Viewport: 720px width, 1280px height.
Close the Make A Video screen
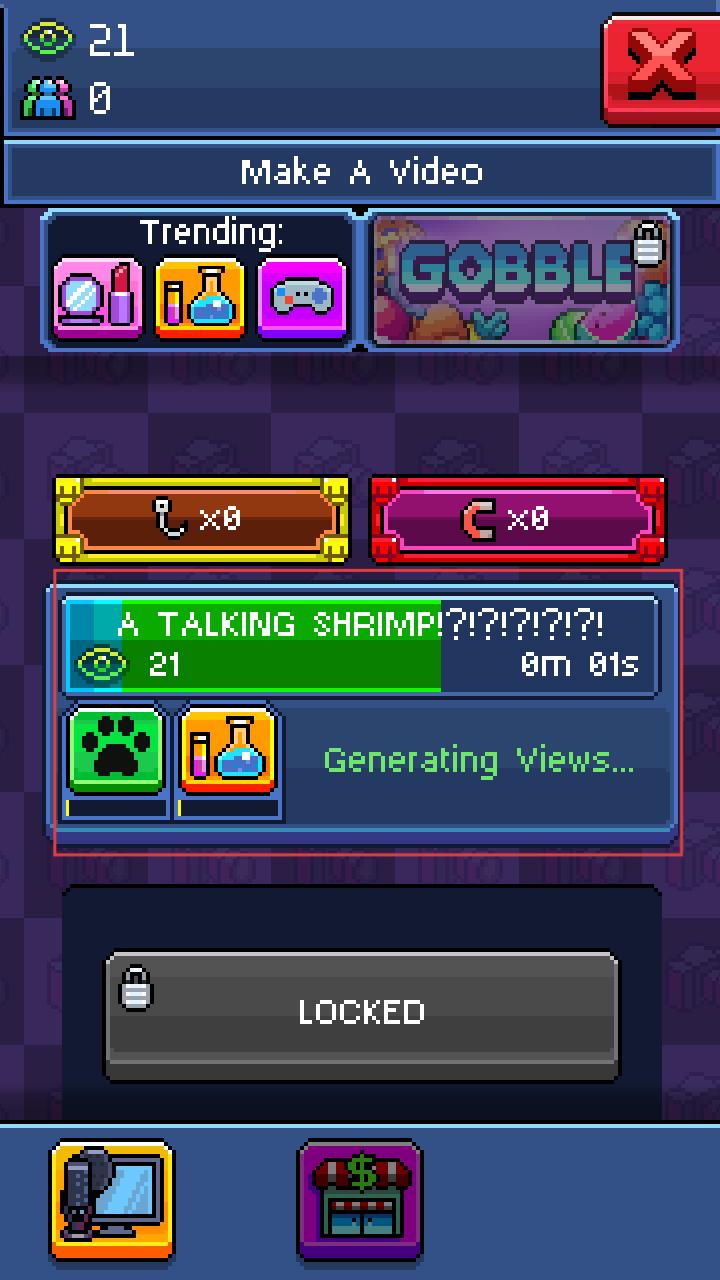coord(661,68)
